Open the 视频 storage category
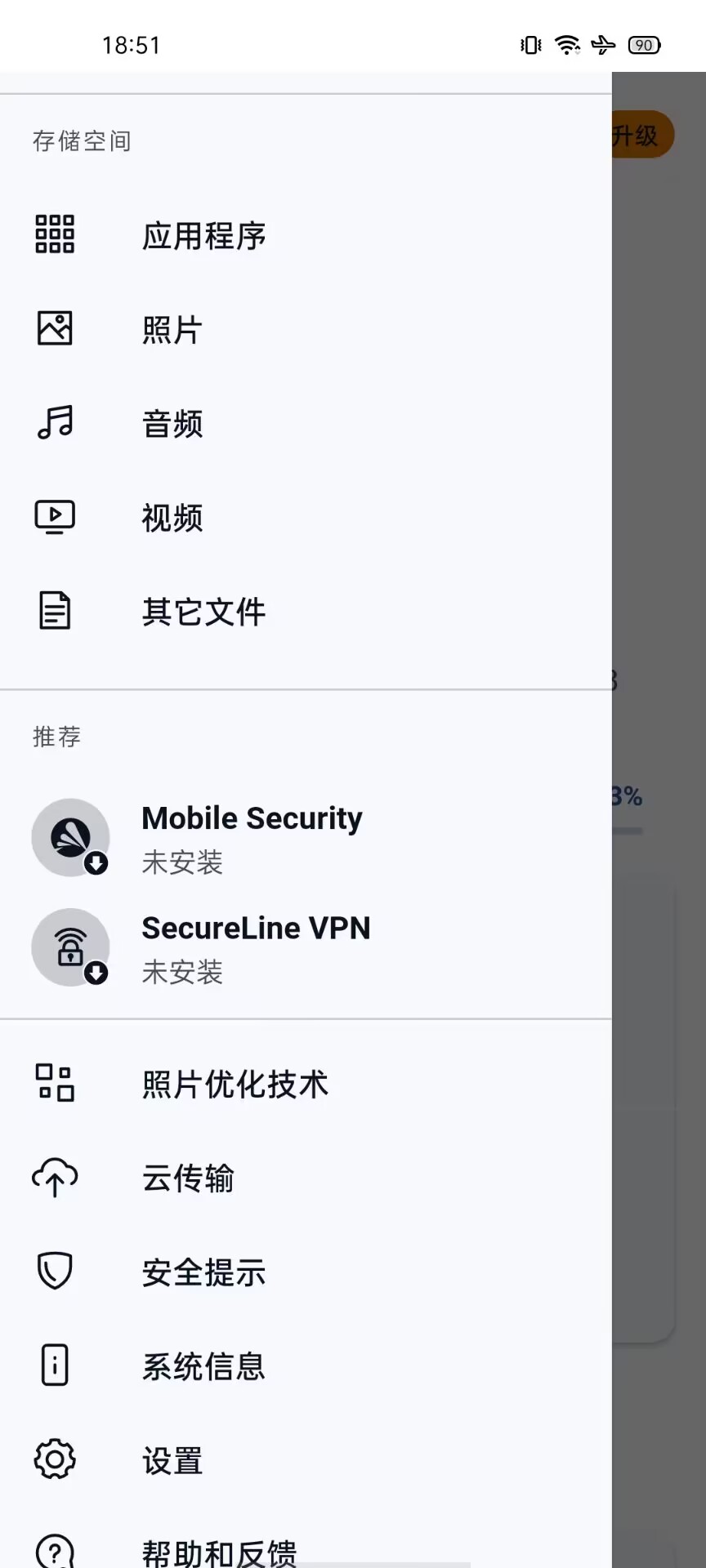This screenshot has height=1568, width=706. tap(306, 518)
